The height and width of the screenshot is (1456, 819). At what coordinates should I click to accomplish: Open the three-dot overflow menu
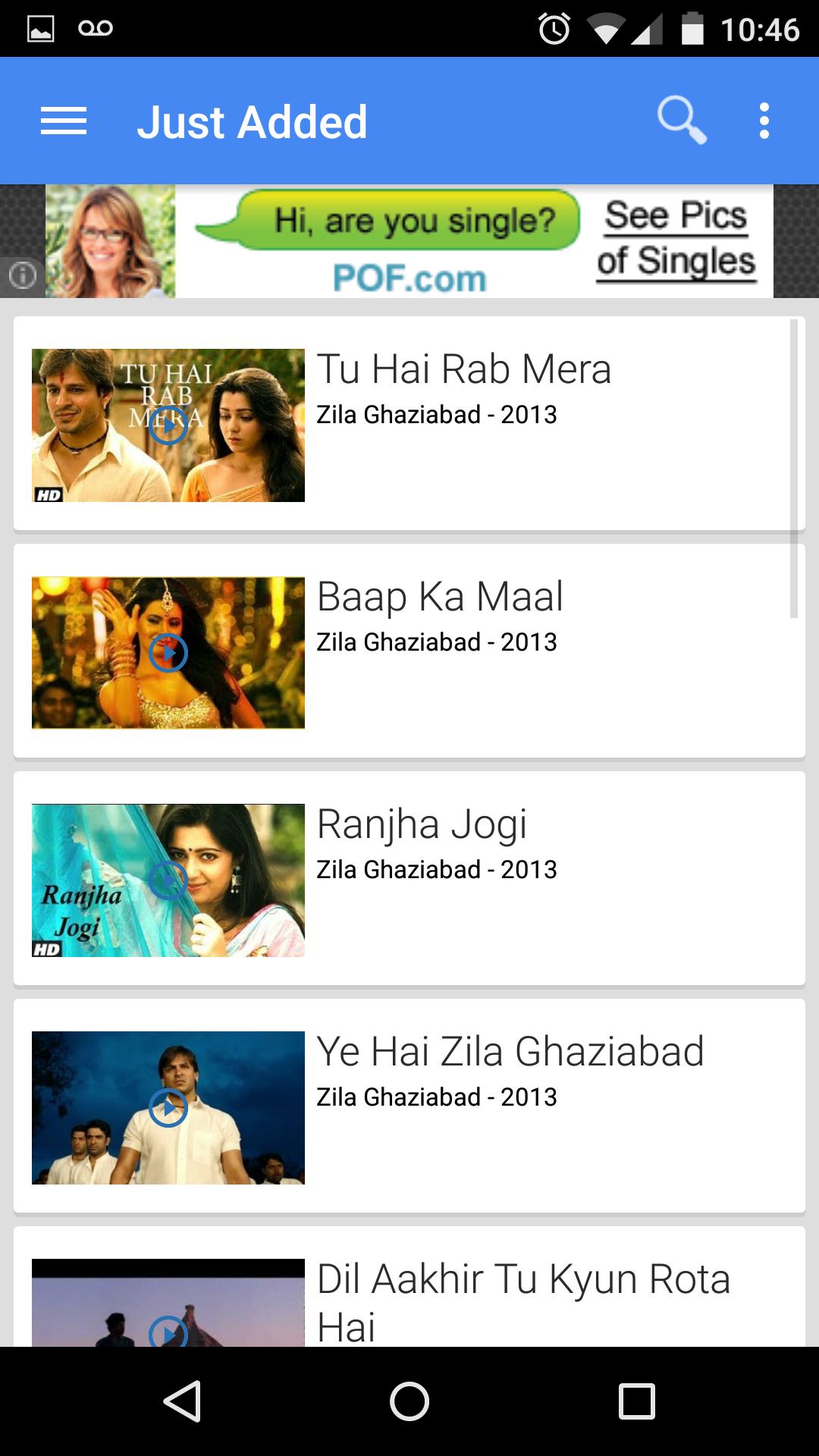point(764,121)
